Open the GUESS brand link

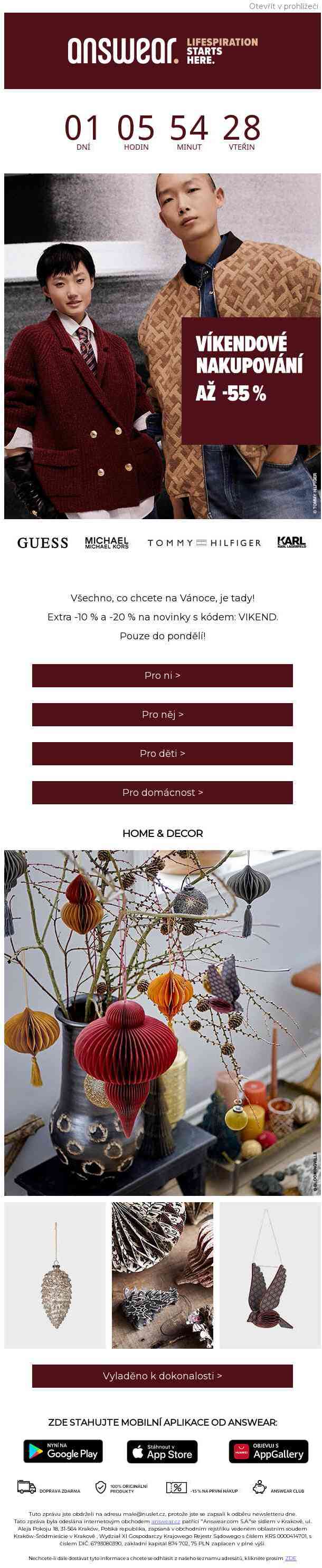43,542
